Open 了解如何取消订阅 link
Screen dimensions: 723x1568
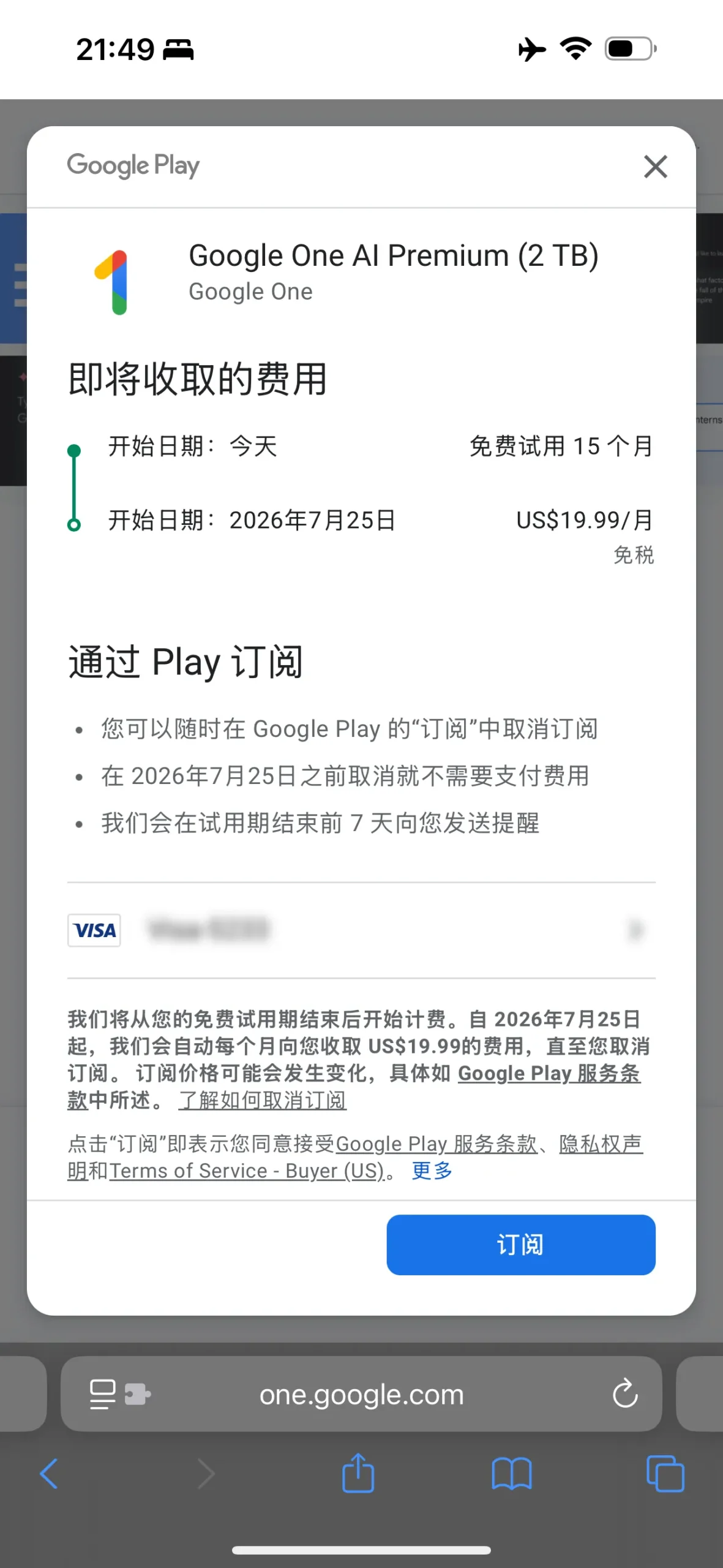tap(262, 1101)
